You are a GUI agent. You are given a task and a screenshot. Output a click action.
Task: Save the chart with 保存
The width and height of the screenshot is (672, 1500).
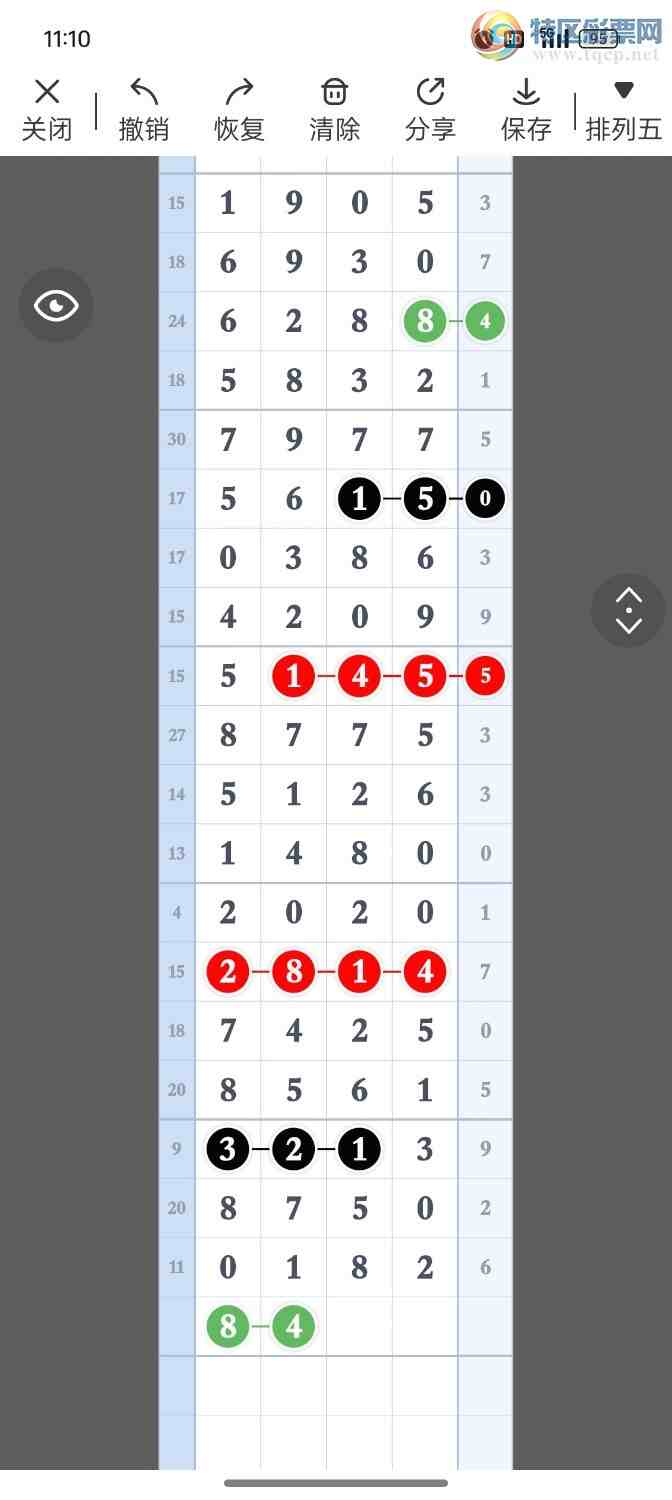click(x=526, y=109)
